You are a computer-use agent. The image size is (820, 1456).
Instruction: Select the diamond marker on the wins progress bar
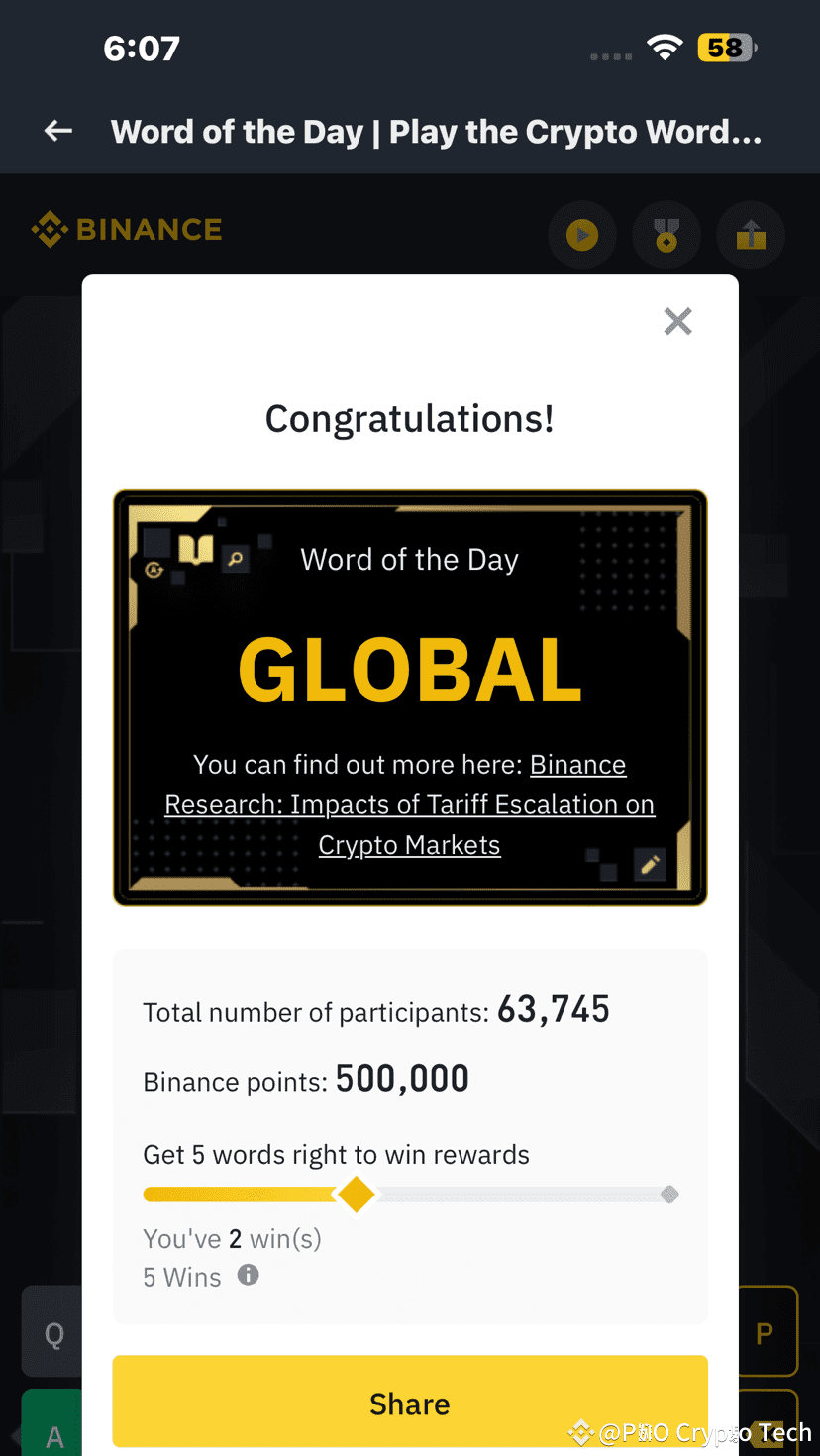pos(356,1195)
